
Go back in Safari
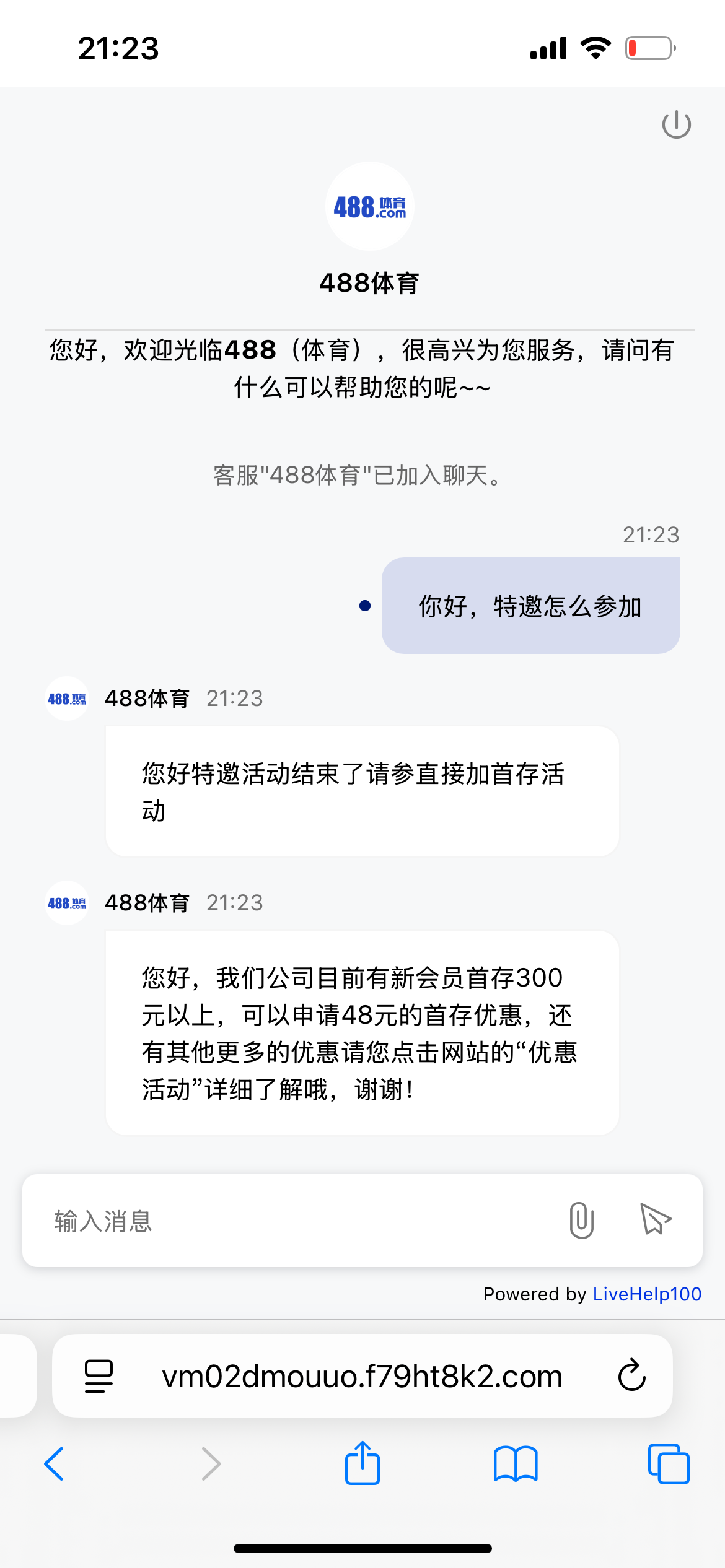(x=55, y=1464)
